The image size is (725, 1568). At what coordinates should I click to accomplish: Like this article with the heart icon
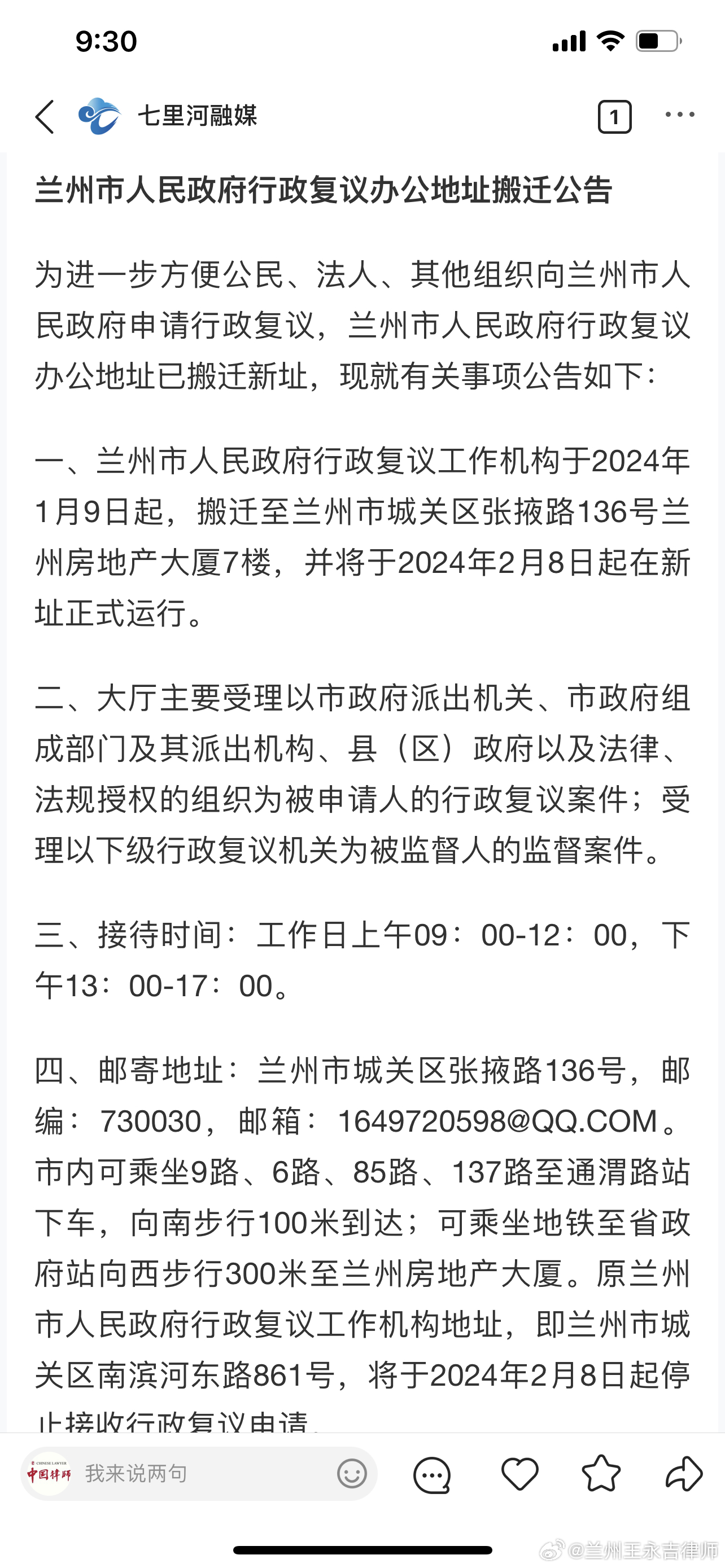[x=519, y=1474]
